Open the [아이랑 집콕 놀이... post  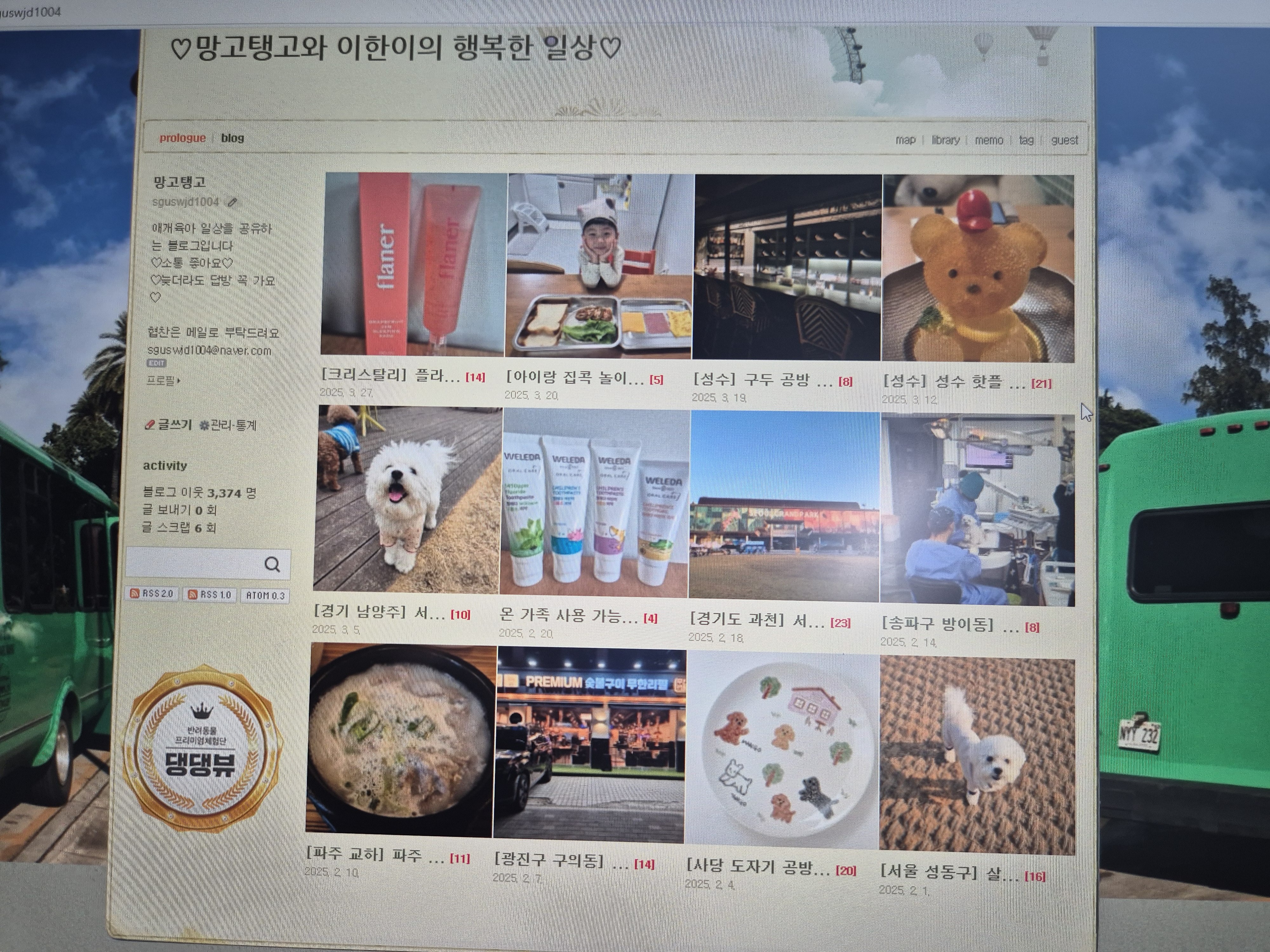[x=574, y=378]
